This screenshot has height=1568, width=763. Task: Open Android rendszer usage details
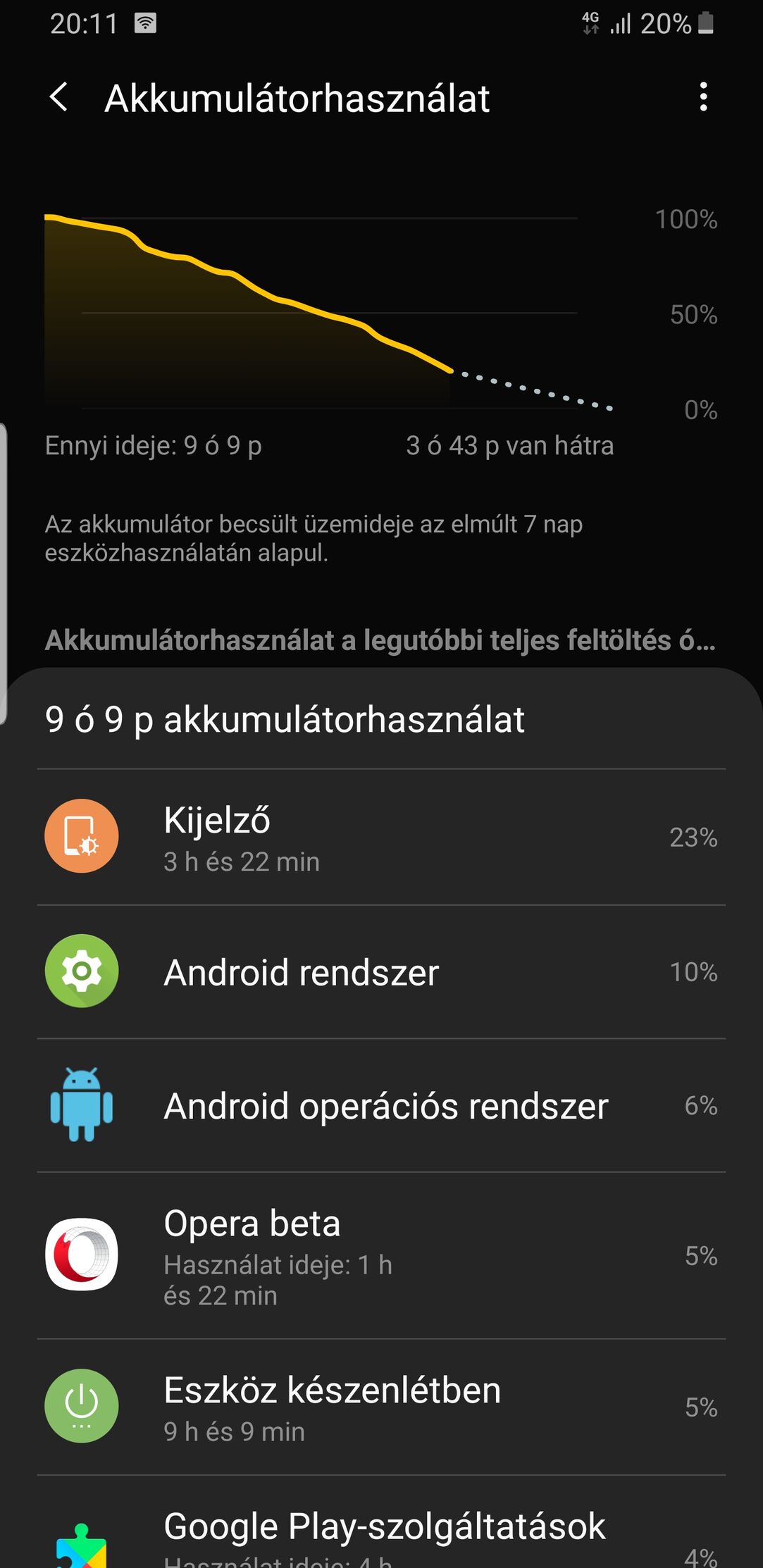[381, 972]
